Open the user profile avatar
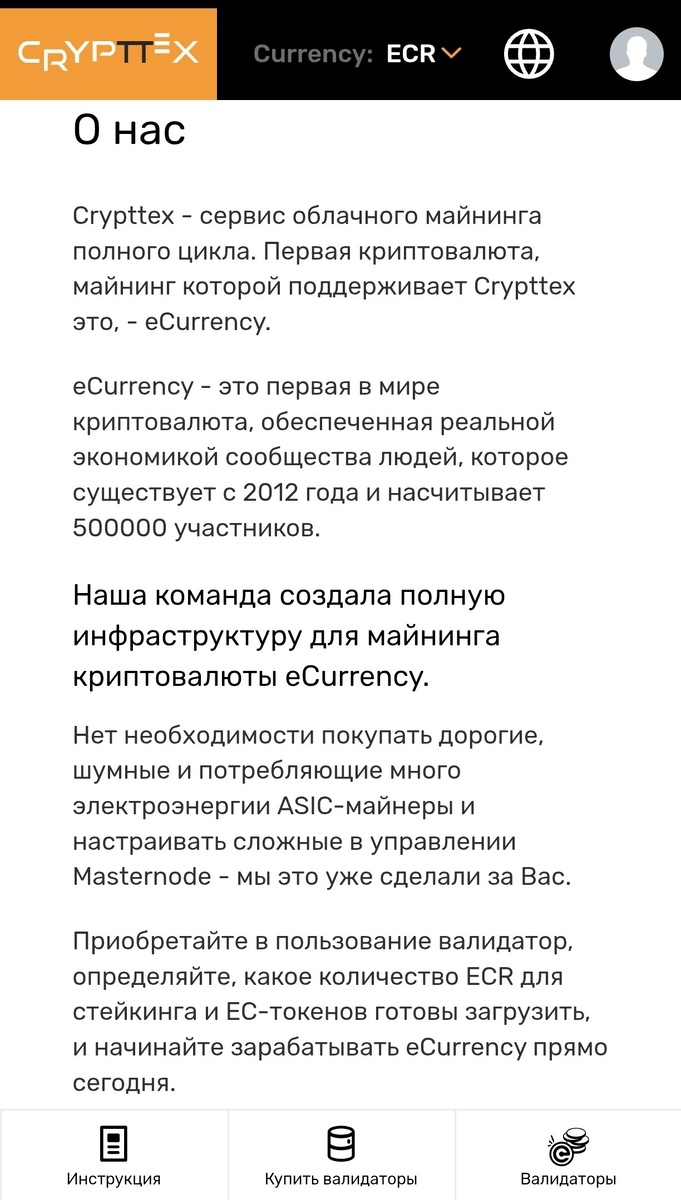 pyautogui.click(x=636, y=54)
